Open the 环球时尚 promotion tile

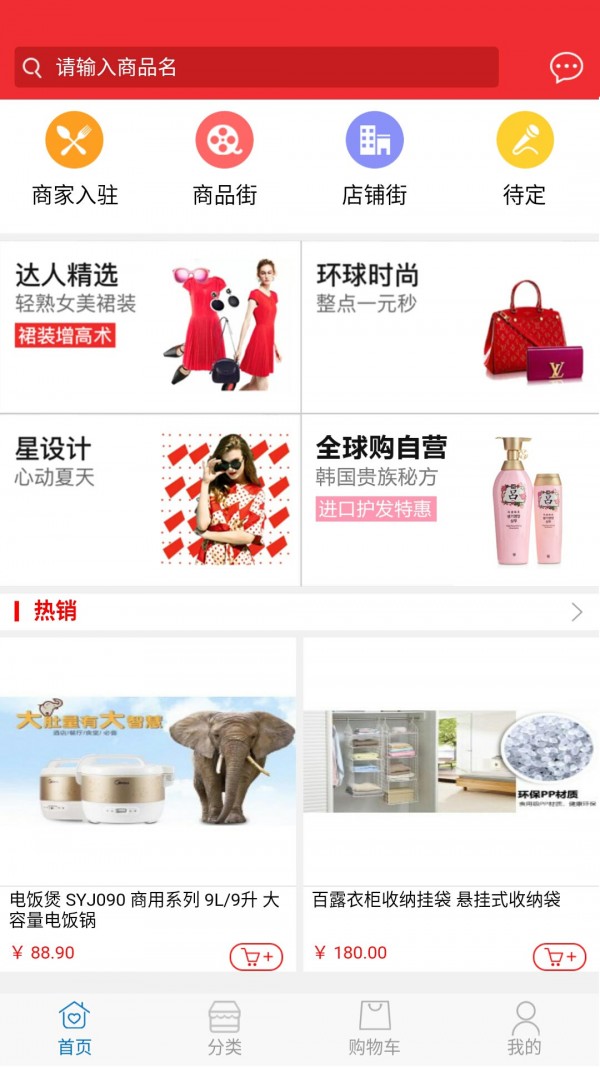[450, 326]
